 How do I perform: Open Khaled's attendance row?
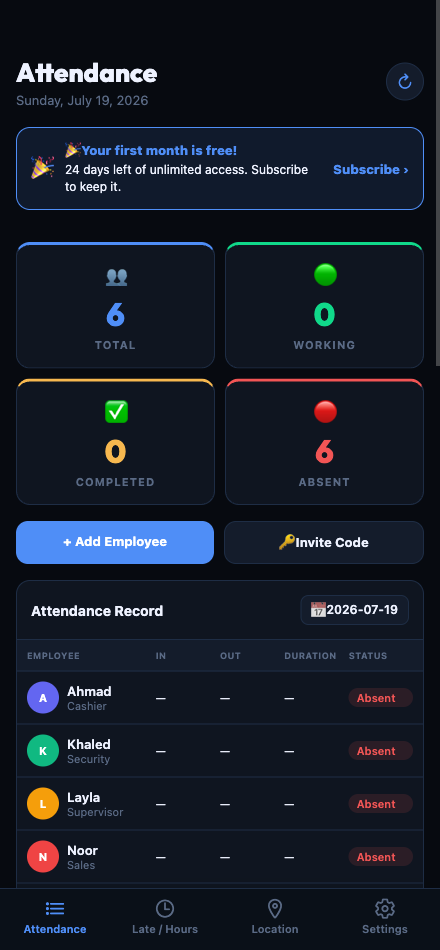pyautogui.click(x=220, y=751)
